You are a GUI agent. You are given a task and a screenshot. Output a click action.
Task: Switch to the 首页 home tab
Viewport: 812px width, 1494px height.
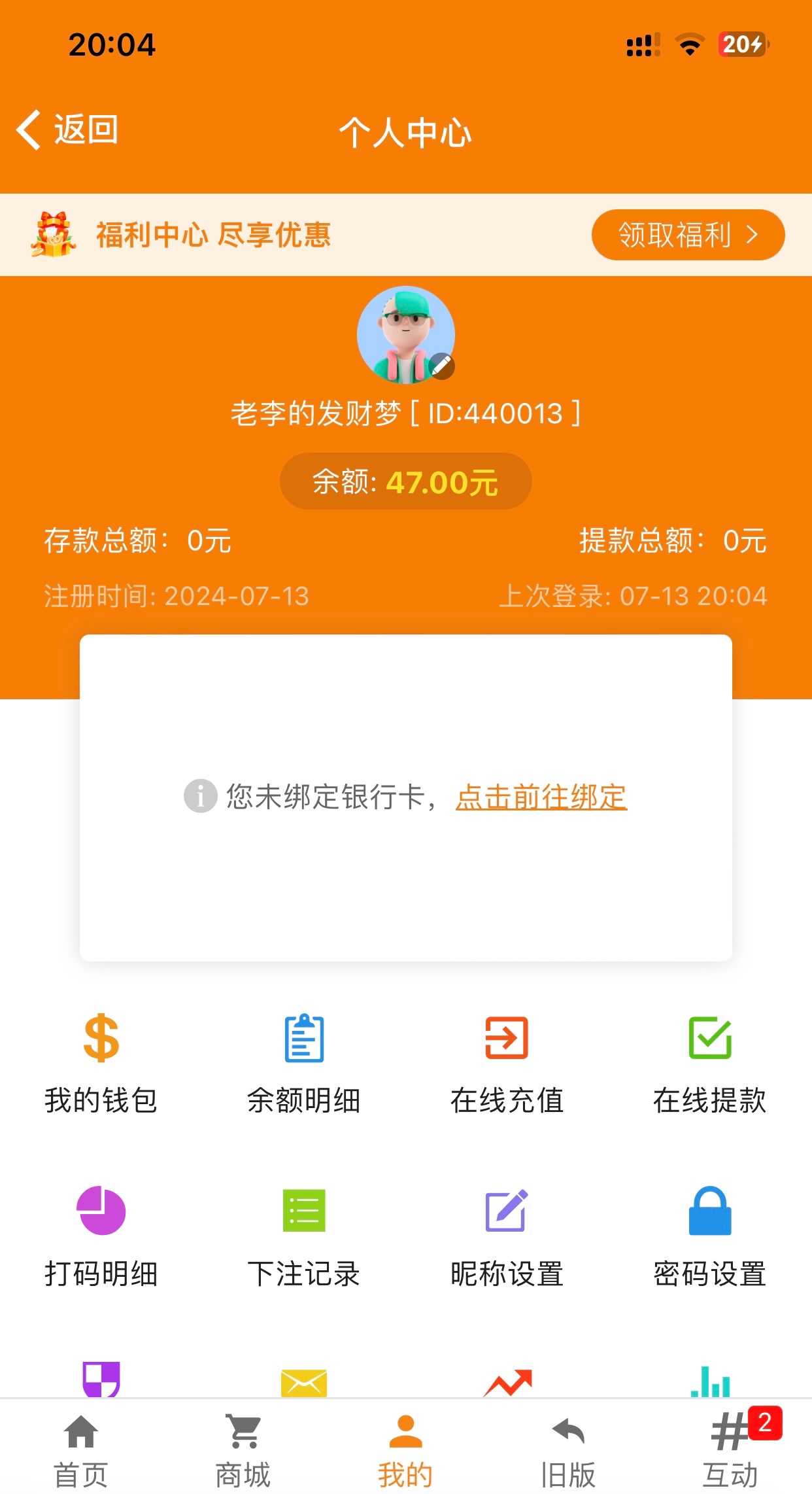point(81,1450)
